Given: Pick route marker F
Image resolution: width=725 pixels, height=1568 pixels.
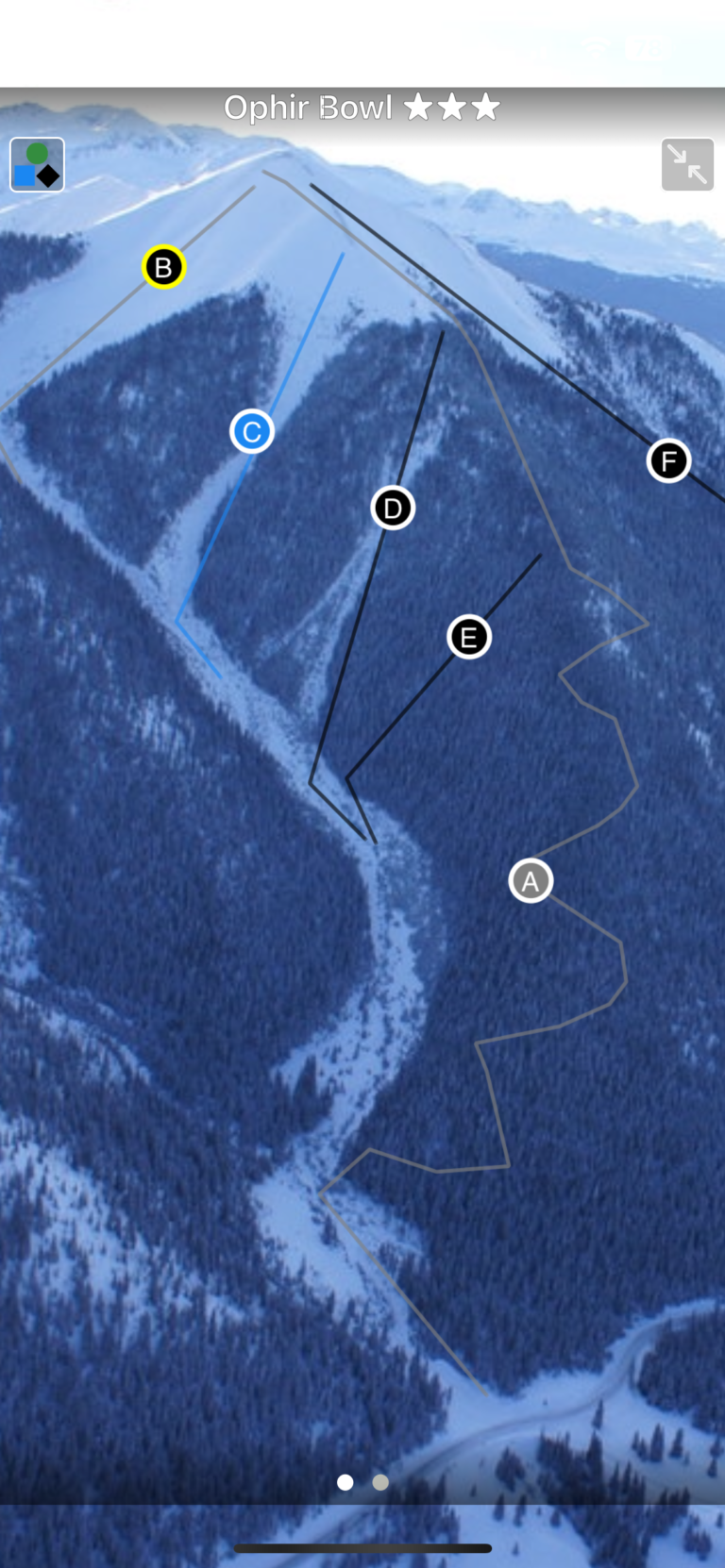Looking at the screenshot, I should [668, 461].
